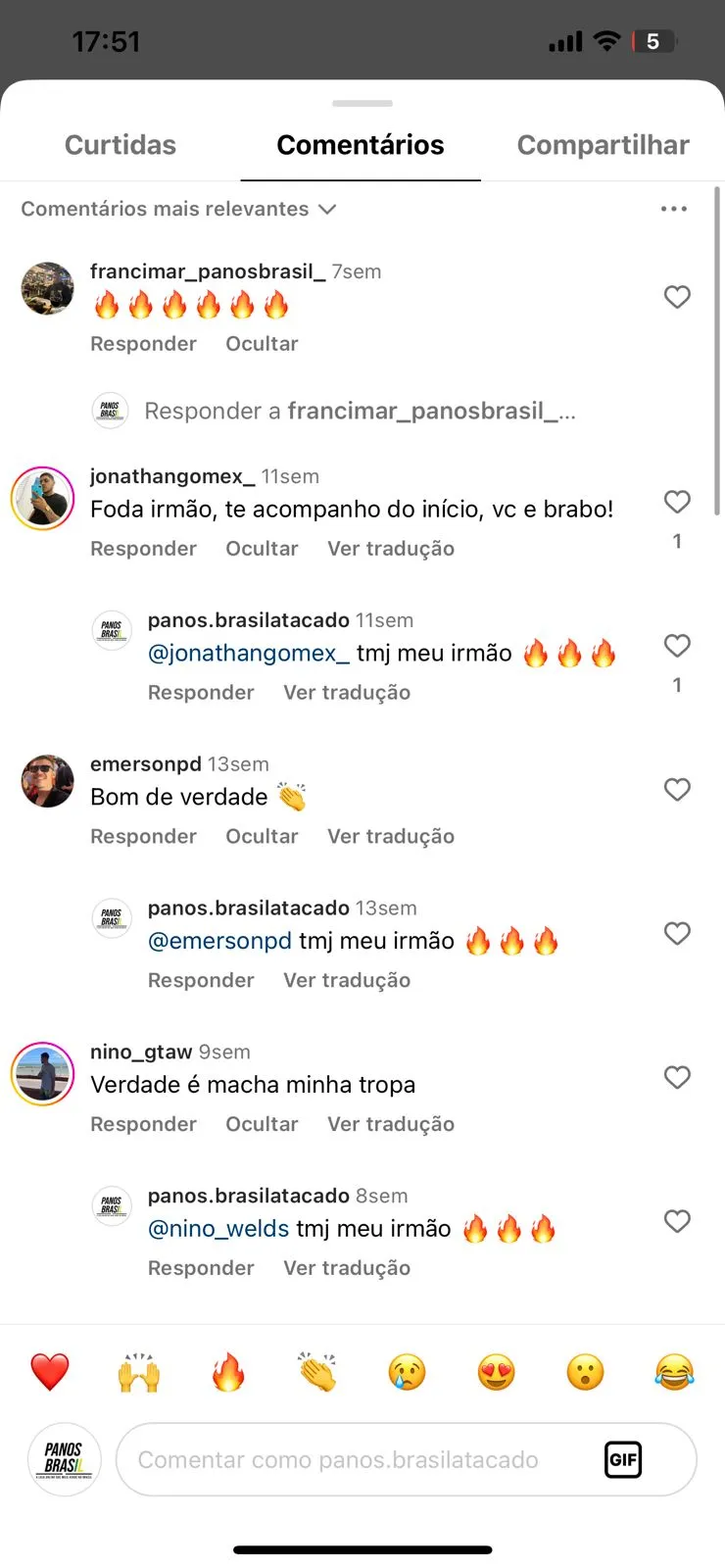Viewport: 725px width, 1568px height.
Task: Tap Responder a francimar_panosbrasil_ reply field
Action: (360, 411)
